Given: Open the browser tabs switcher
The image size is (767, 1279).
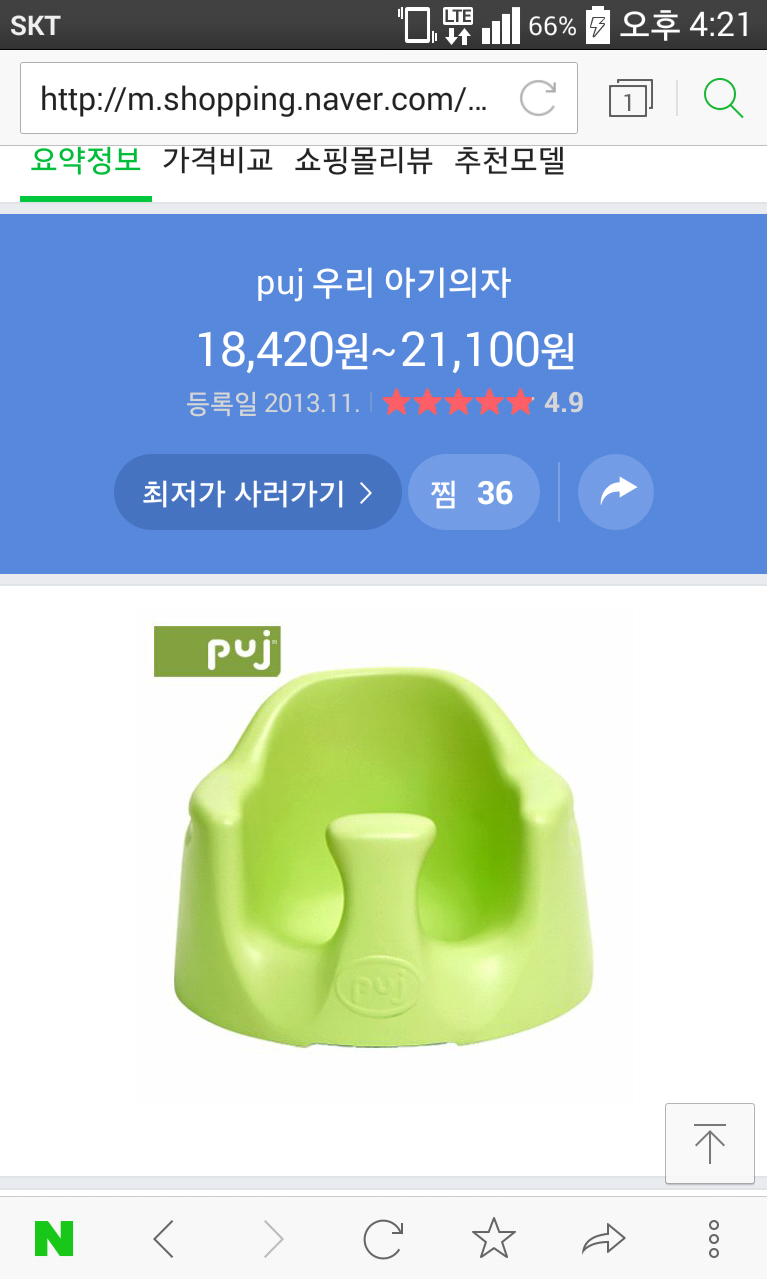Looking at the screenshot, I should pos(629,99).
